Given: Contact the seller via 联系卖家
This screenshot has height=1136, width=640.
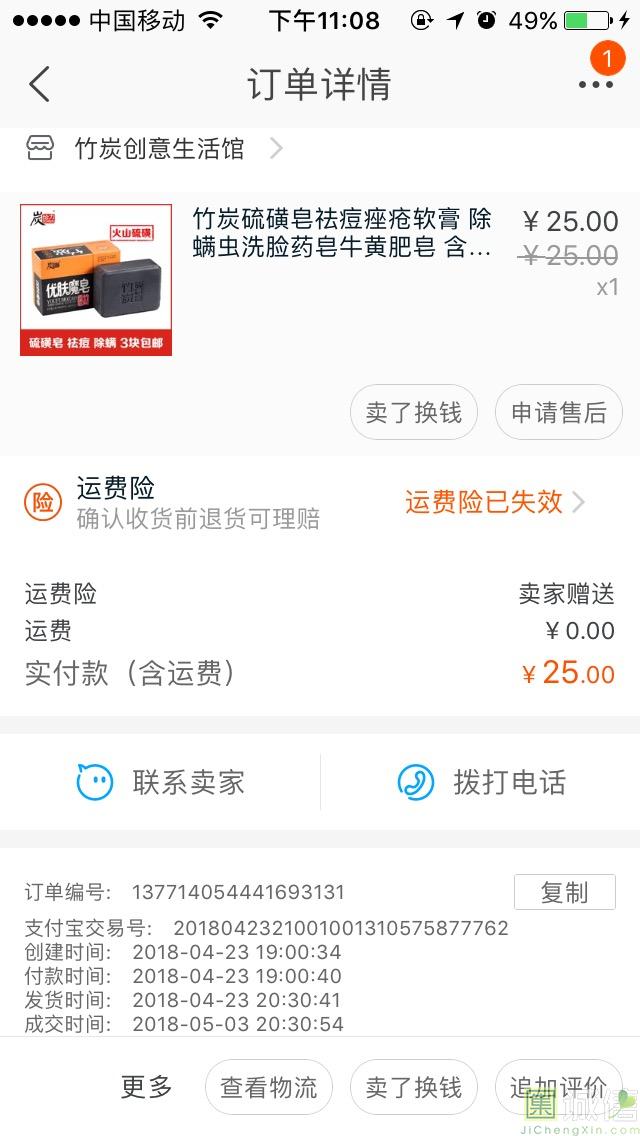Looking at the screenshot, I should (161, 782).
